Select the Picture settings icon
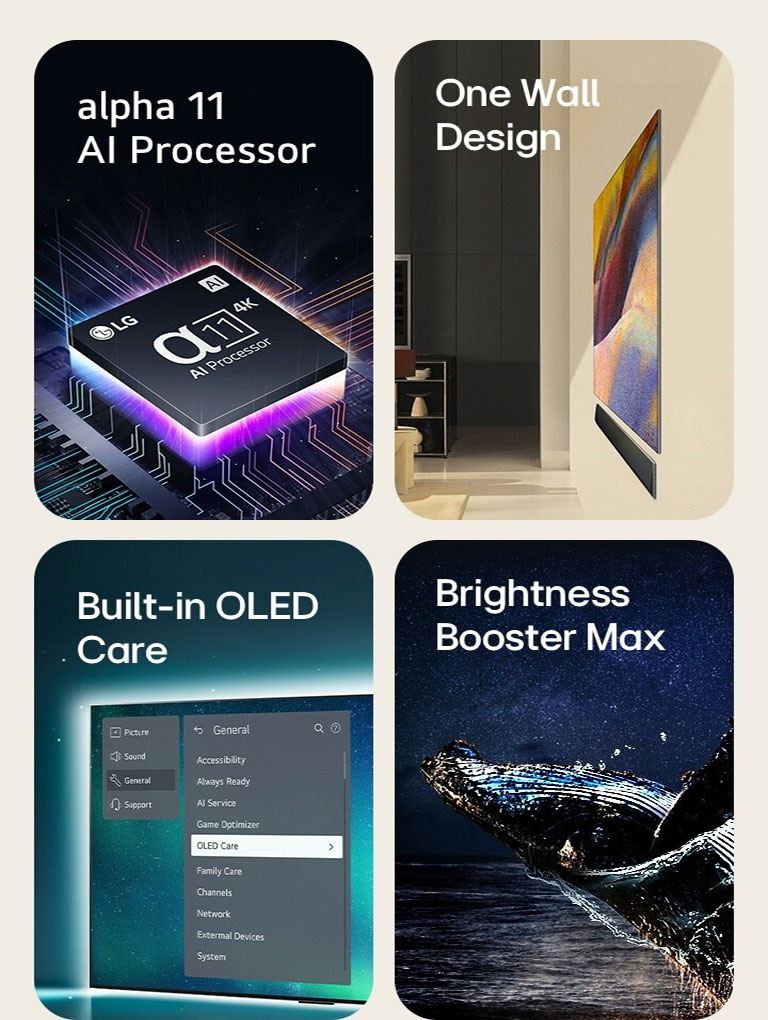 (x=115, y=732)
